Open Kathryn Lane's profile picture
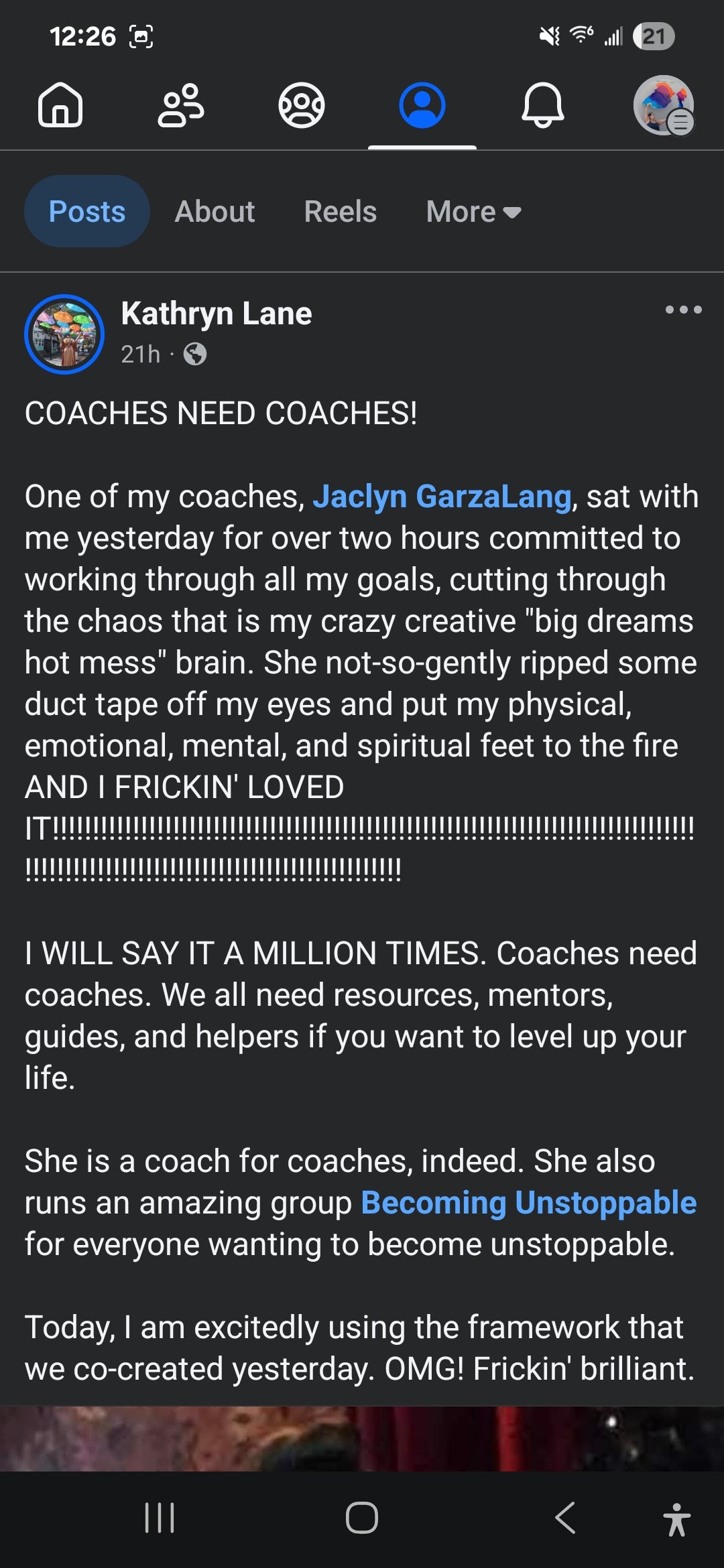The image size is (724, 1568). [64, 334]
